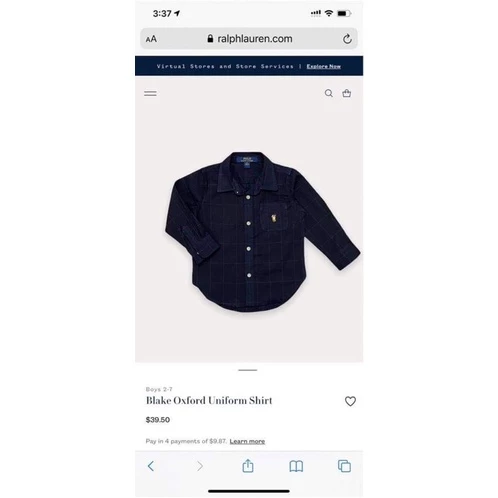Open the shopping bag

coord(347,93)
